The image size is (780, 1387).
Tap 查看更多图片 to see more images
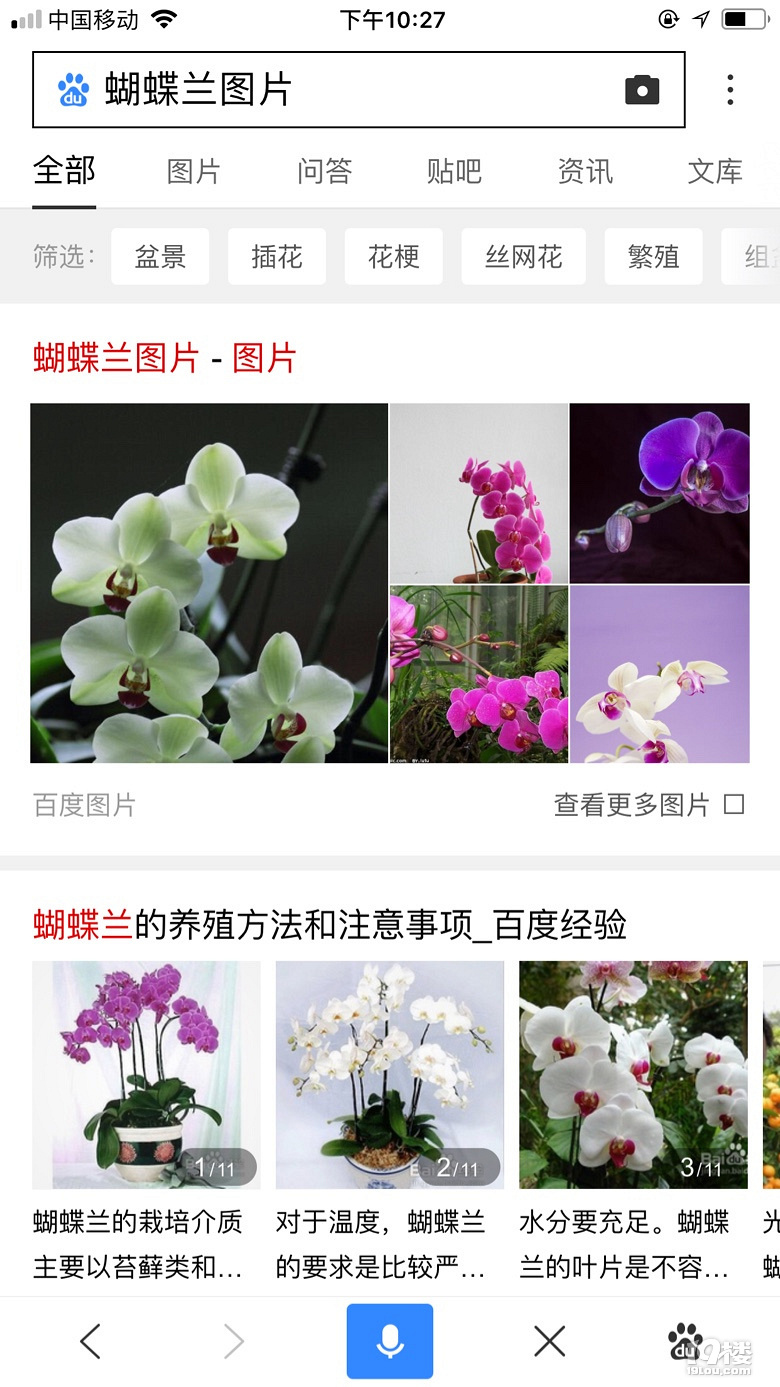click(648, 805)
